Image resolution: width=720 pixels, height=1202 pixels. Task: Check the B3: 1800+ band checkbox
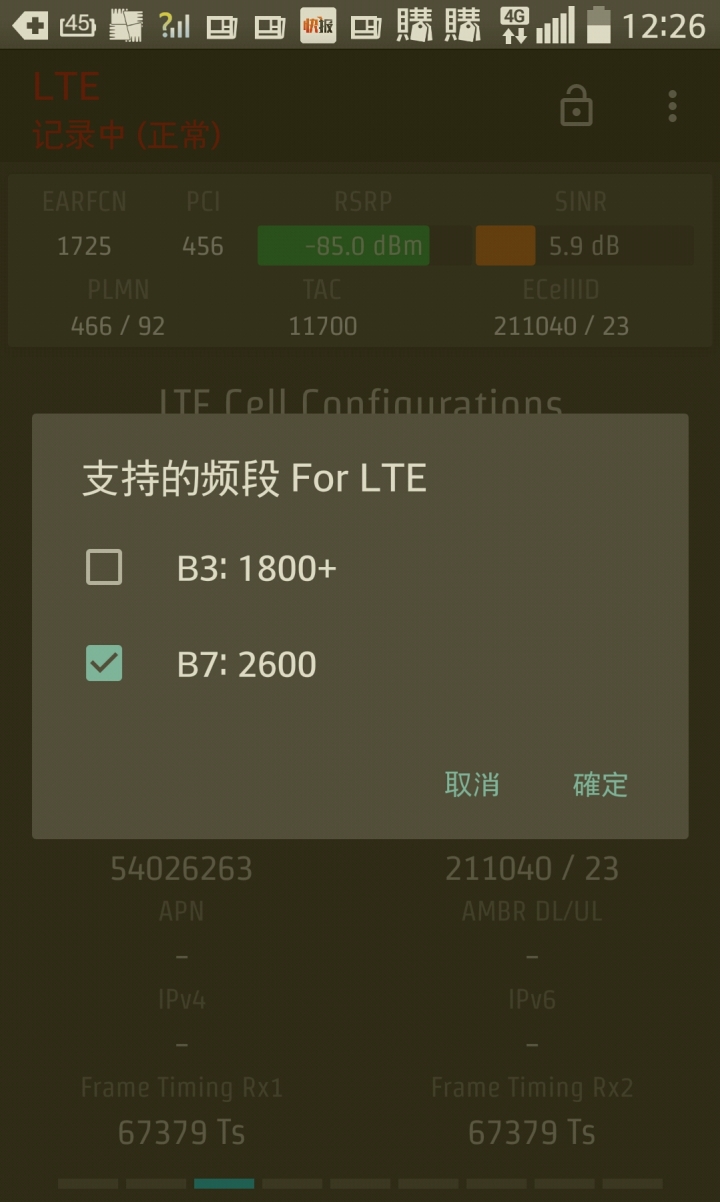[104, 568]
